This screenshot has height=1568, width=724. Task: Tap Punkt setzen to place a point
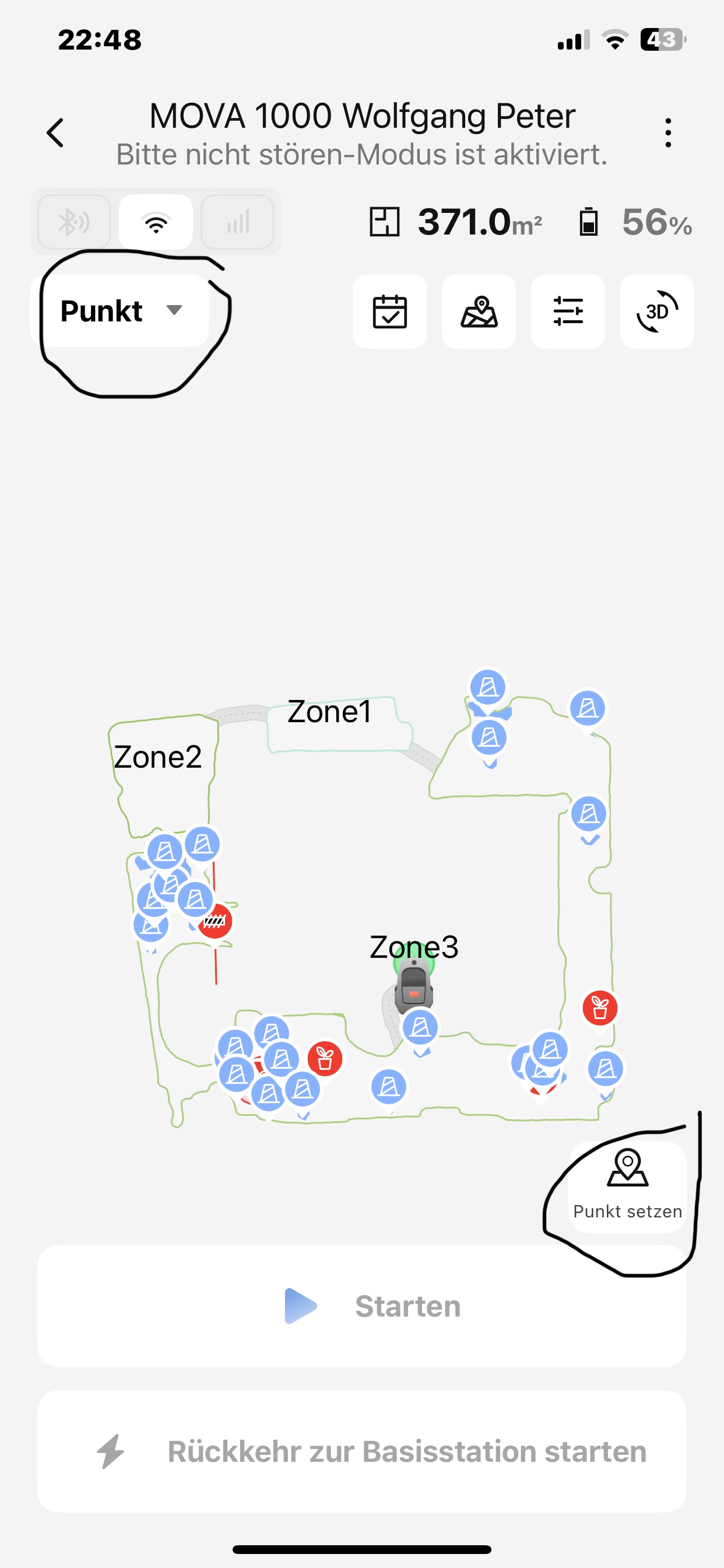point(627,1186)
